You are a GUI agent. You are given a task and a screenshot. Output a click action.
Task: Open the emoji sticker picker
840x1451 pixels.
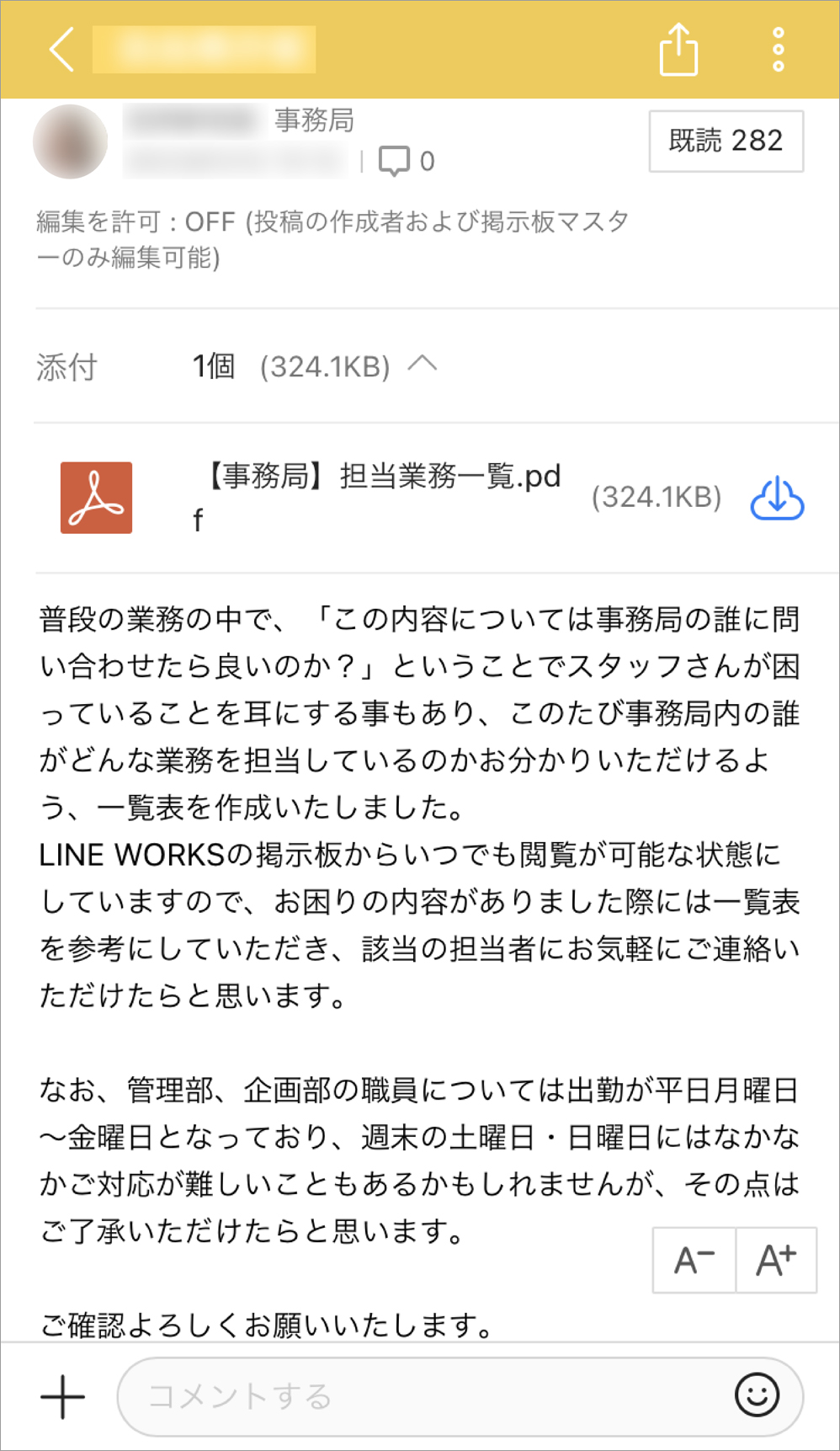coord(757,1395)
